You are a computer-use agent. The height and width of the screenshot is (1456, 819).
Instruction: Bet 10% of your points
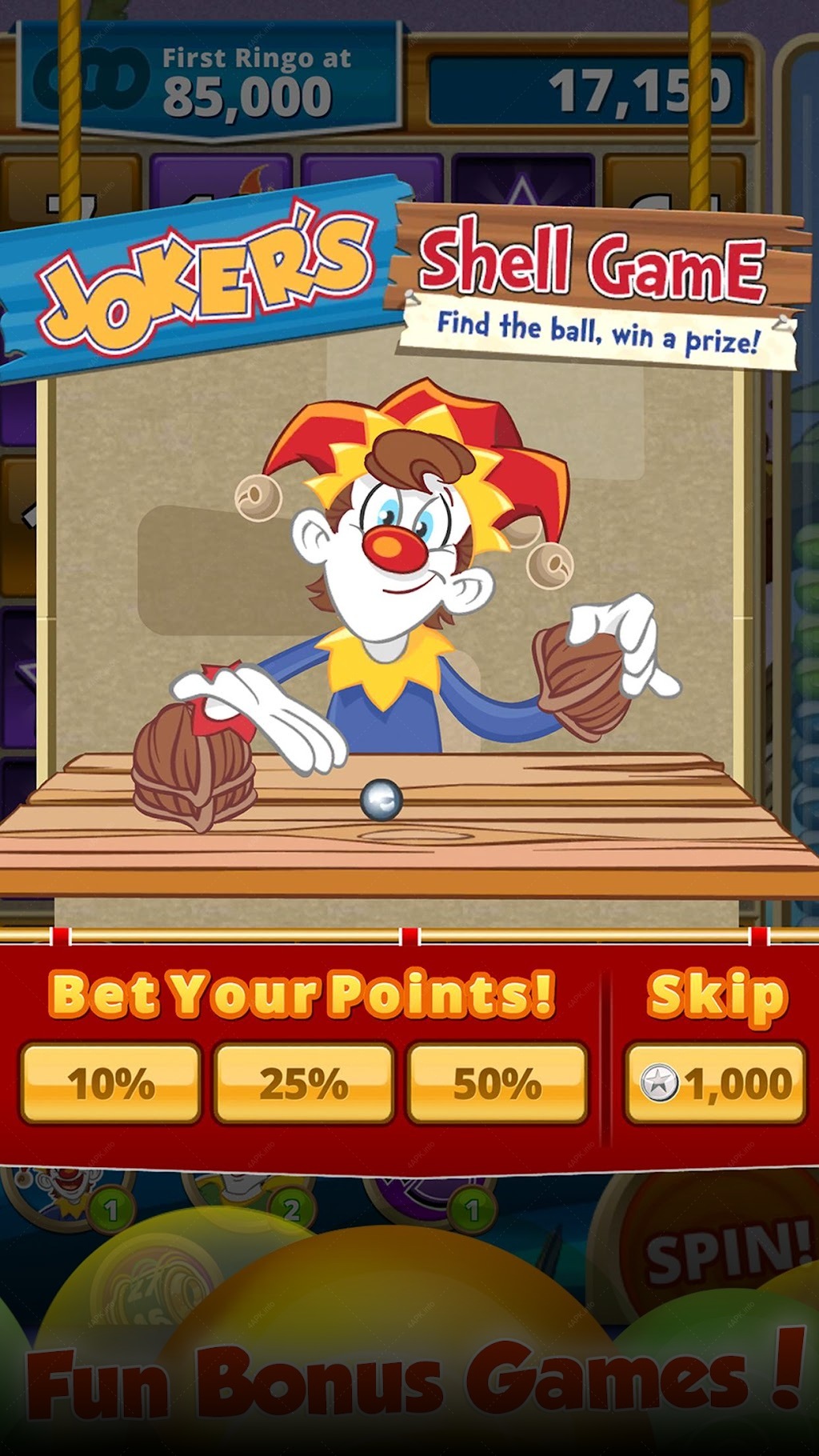[110, 1083]
